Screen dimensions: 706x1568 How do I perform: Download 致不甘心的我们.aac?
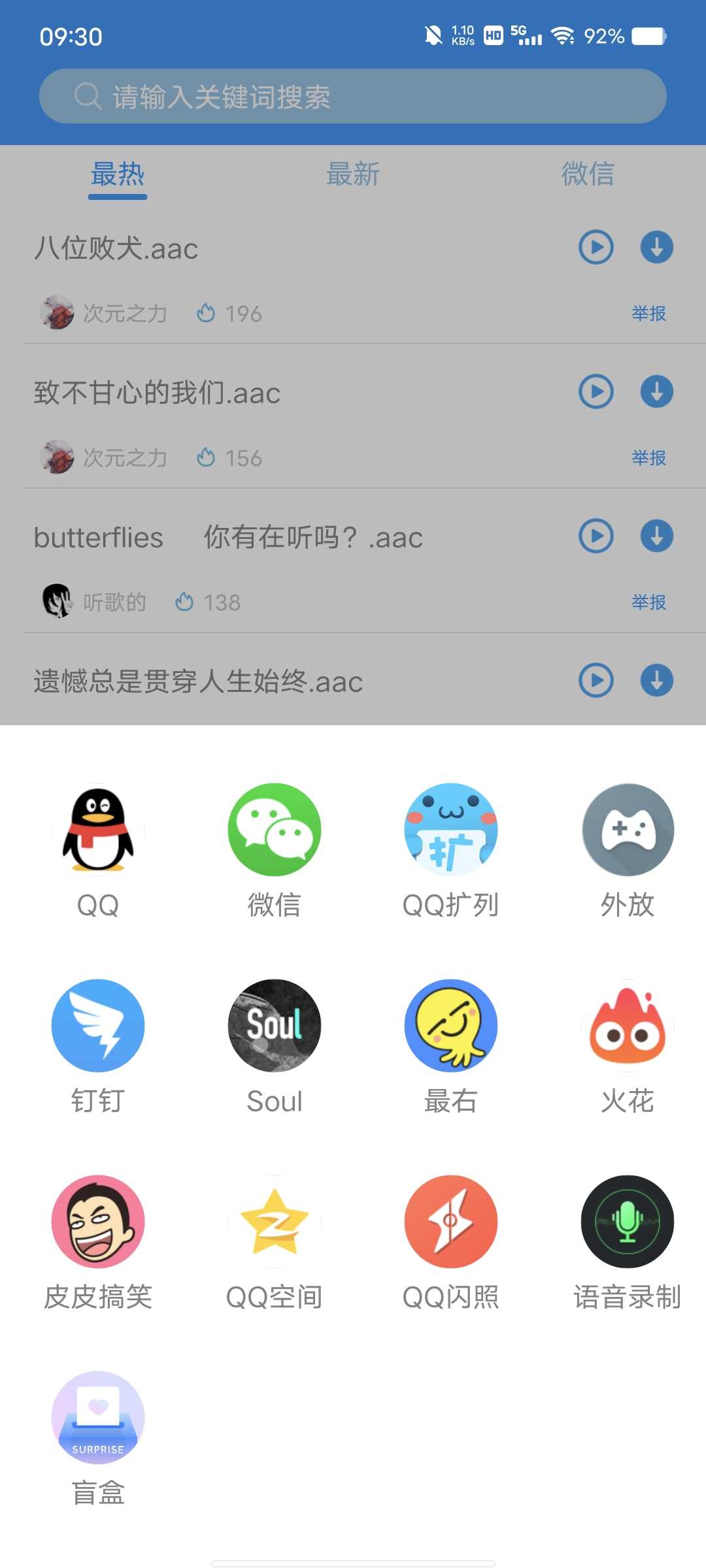[657, 391]
